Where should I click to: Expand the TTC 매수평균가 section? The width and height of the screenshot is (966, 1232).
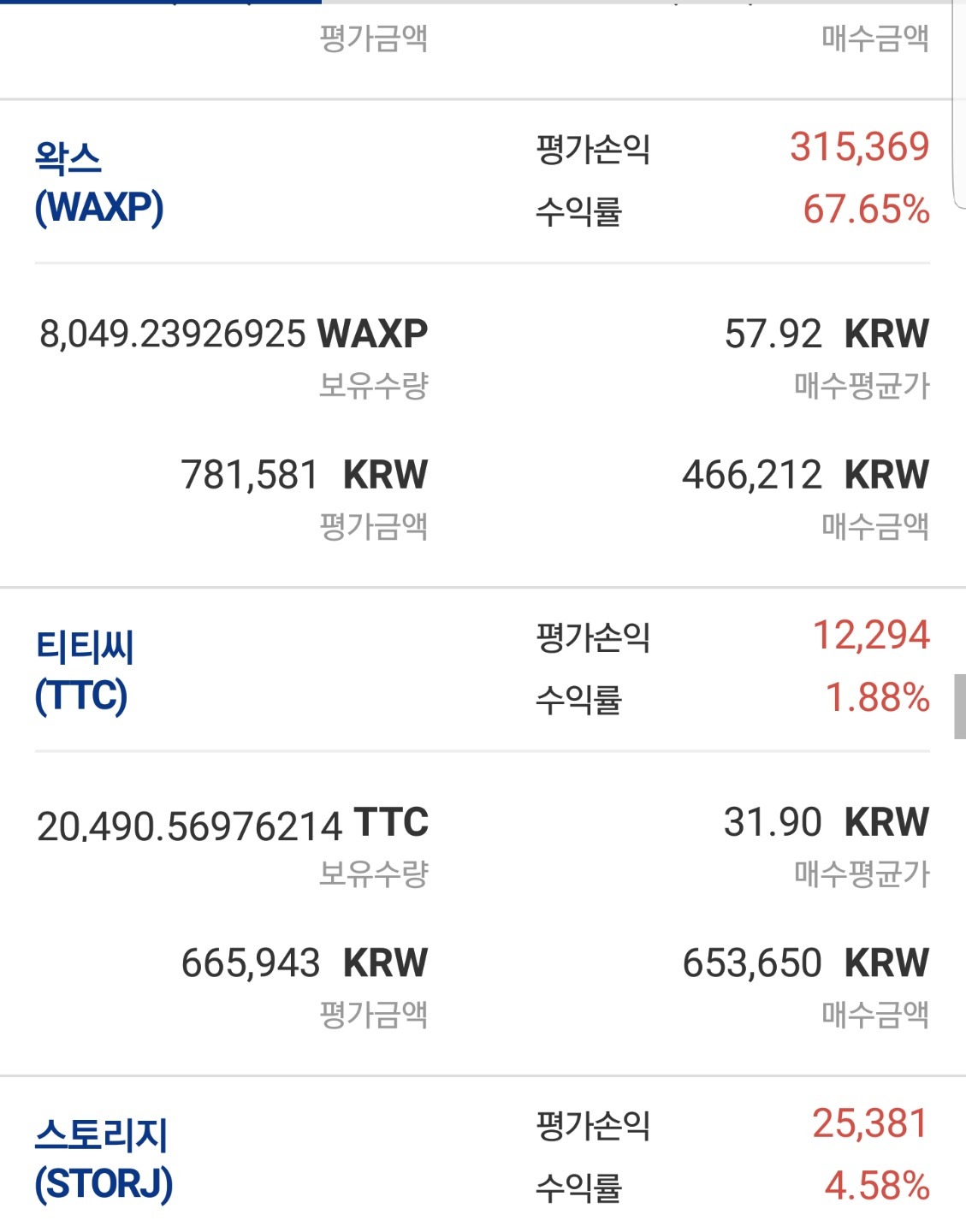pyautogui.click(x=826, y=847)
